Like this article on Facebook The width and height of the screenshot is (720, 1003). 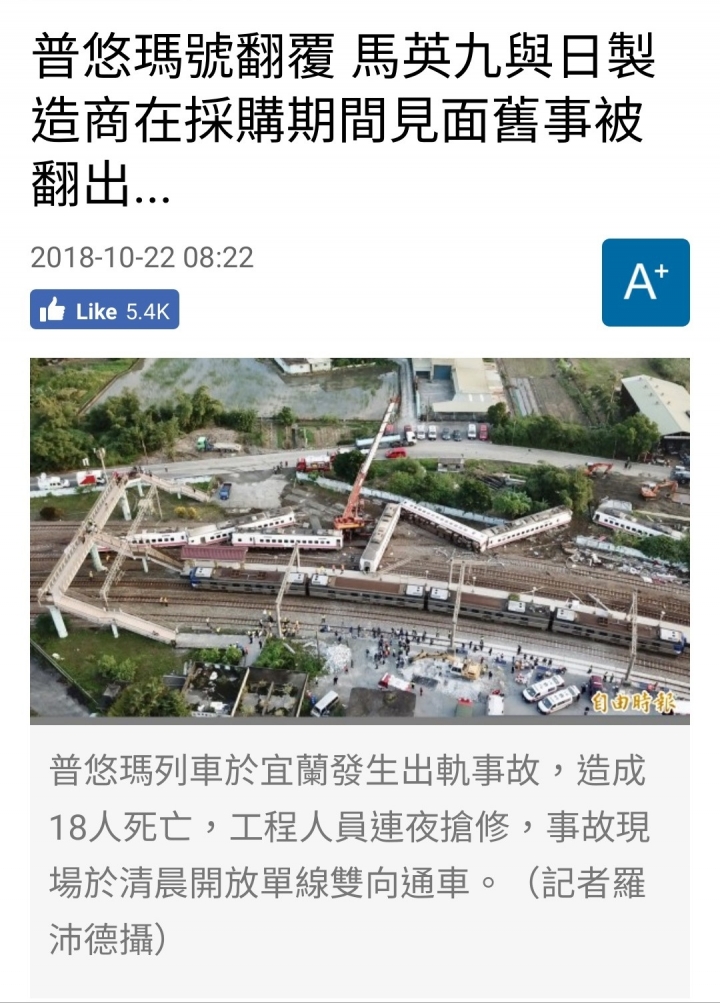point(104,311)
